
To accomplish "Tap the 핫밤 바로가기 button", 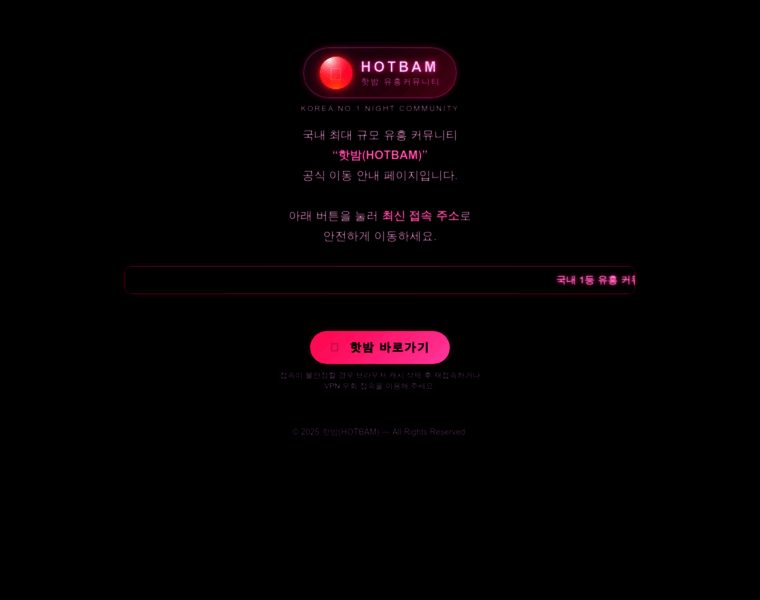I will pyautogui.click(x=380, y=347).
